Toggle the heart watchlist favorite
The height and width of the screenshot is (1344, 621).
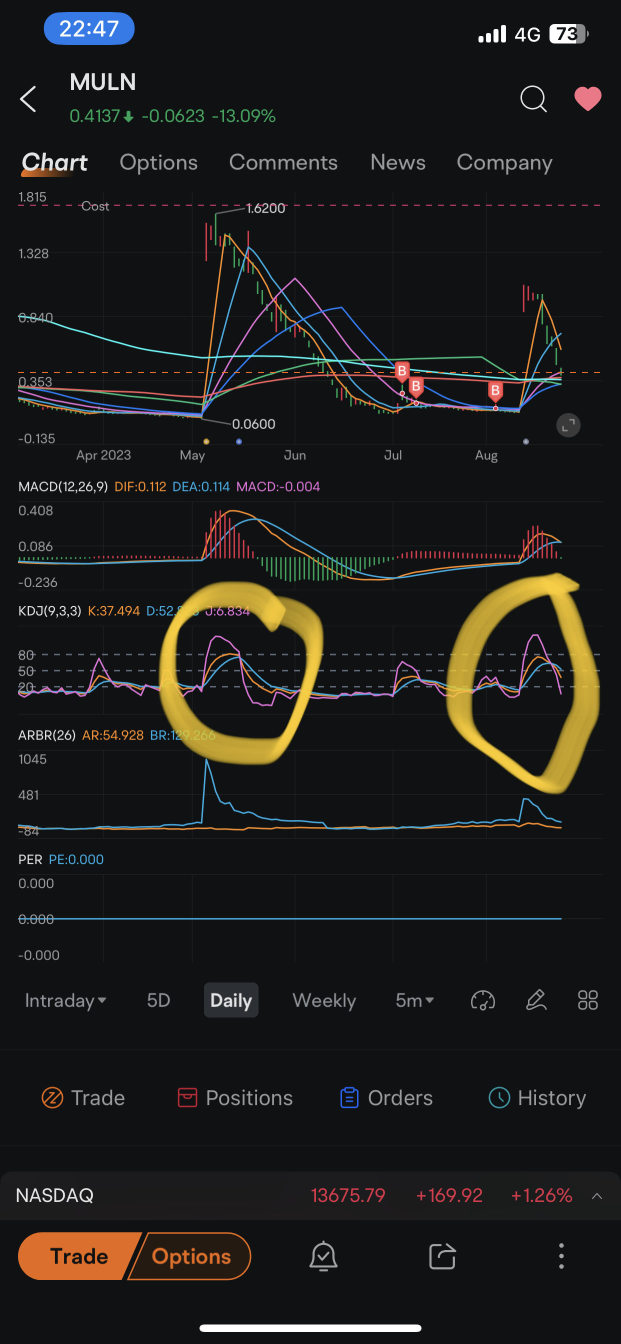(587, 98)
